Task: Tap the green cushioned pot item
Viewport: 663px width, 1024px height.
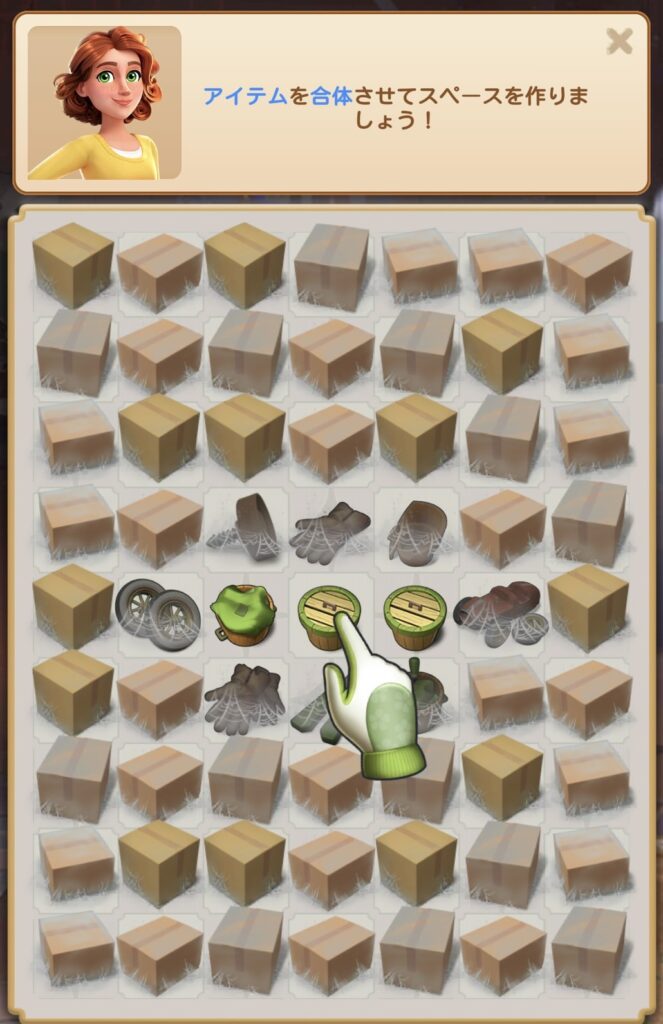Action: [243, 613]
